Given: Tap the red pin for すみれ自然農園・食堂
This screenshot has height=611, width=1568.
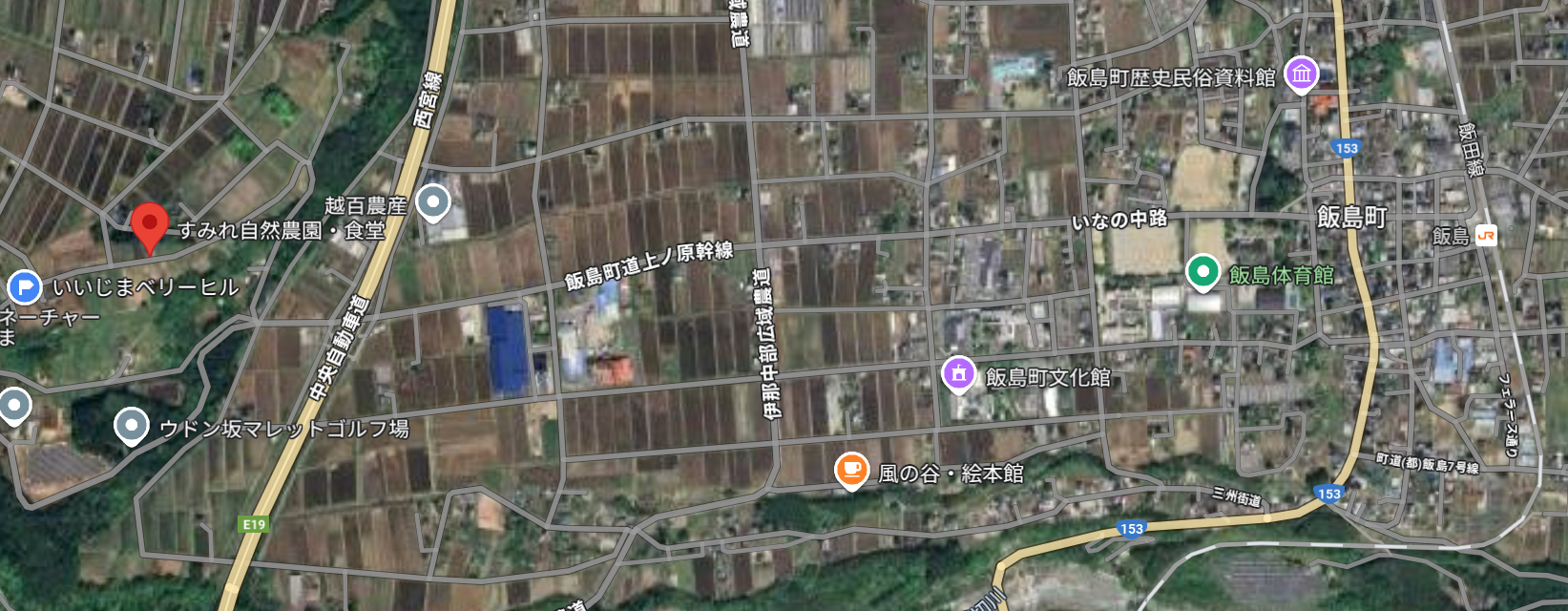Looking at the screenshot, I should coord(150,225).
